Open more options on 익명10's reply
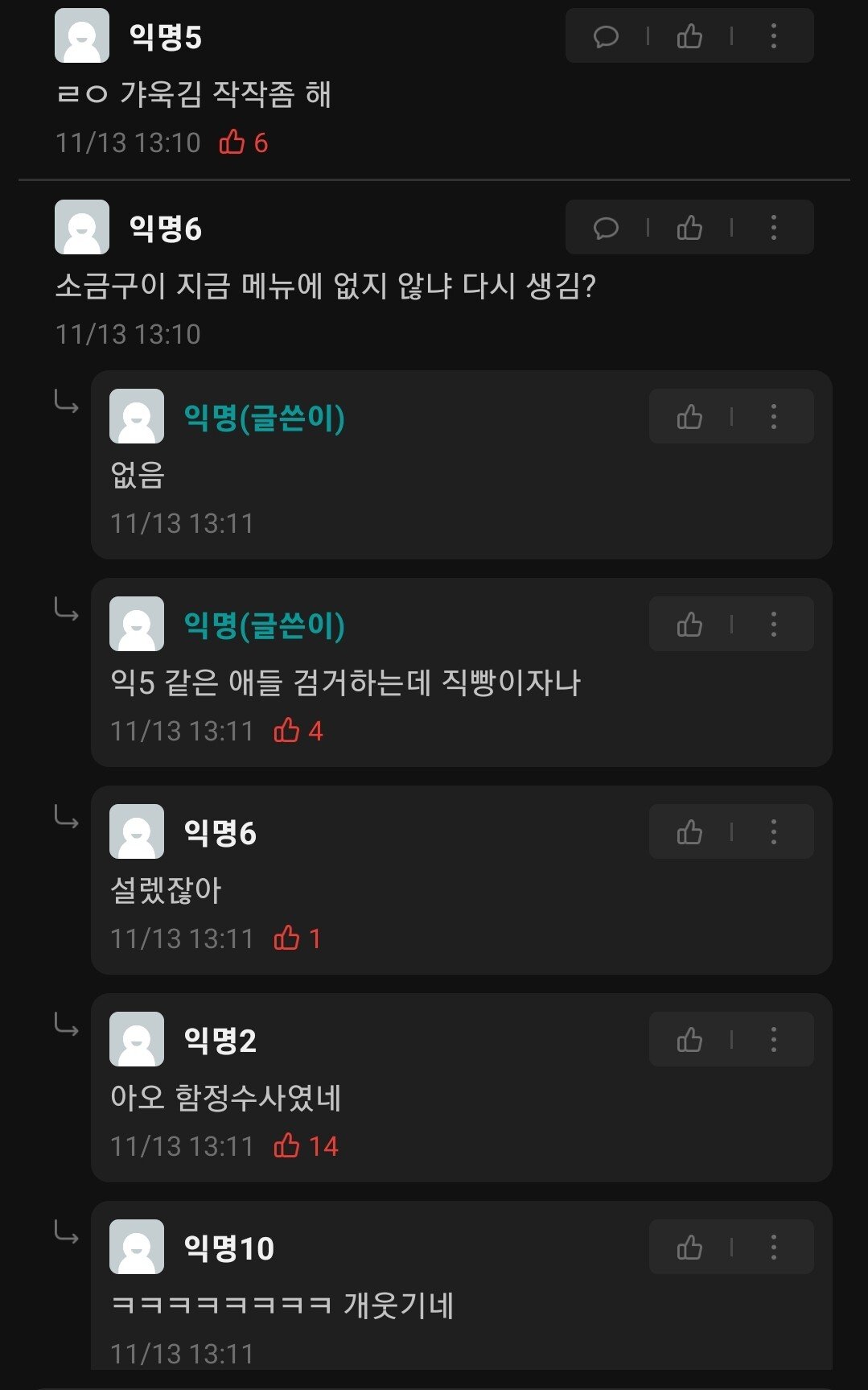The width and height of the screenshot is (868, 1390). pos(773,1248)
